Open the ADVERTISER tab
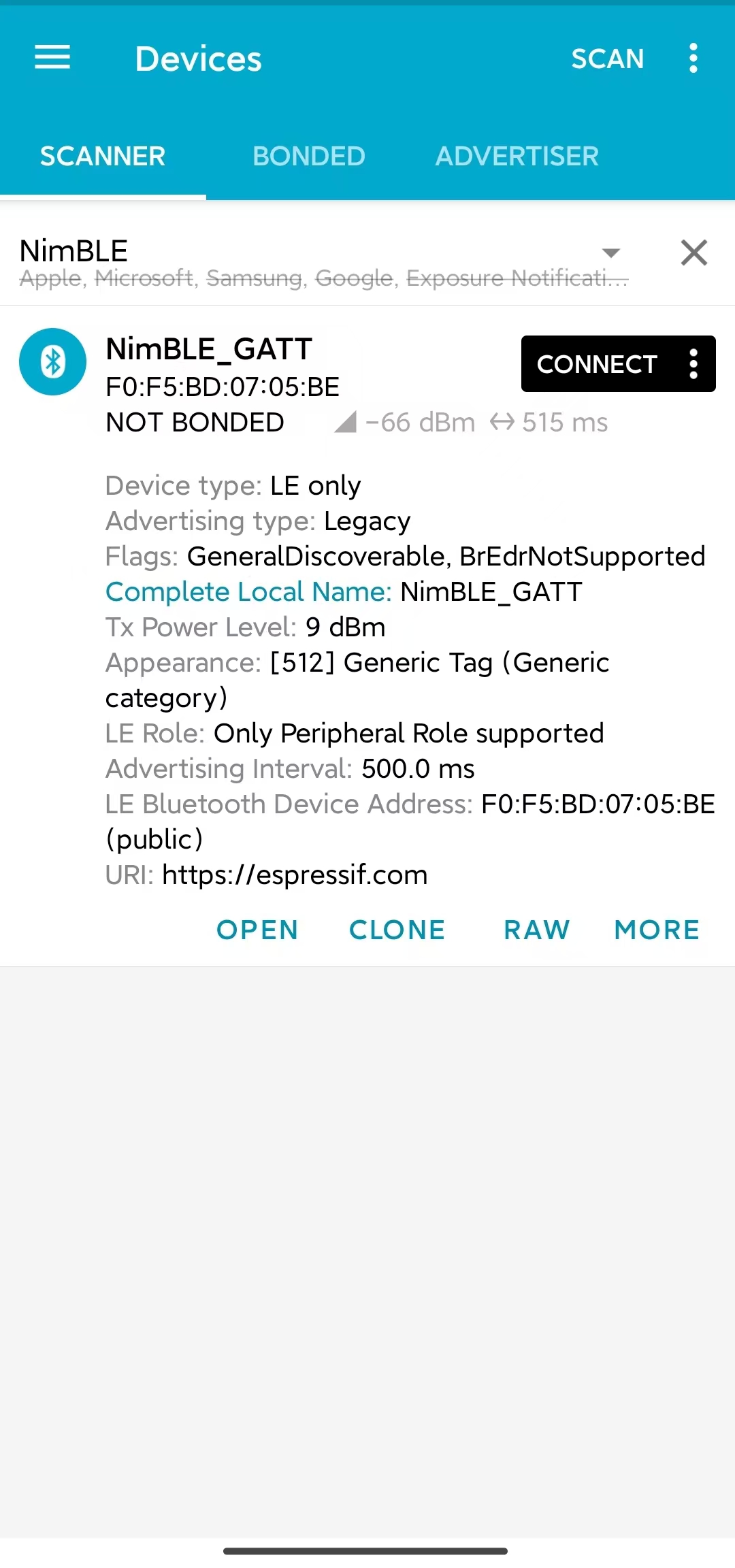Image resolution: width=735 pixels, height=1568 pixels. point(517,156)
